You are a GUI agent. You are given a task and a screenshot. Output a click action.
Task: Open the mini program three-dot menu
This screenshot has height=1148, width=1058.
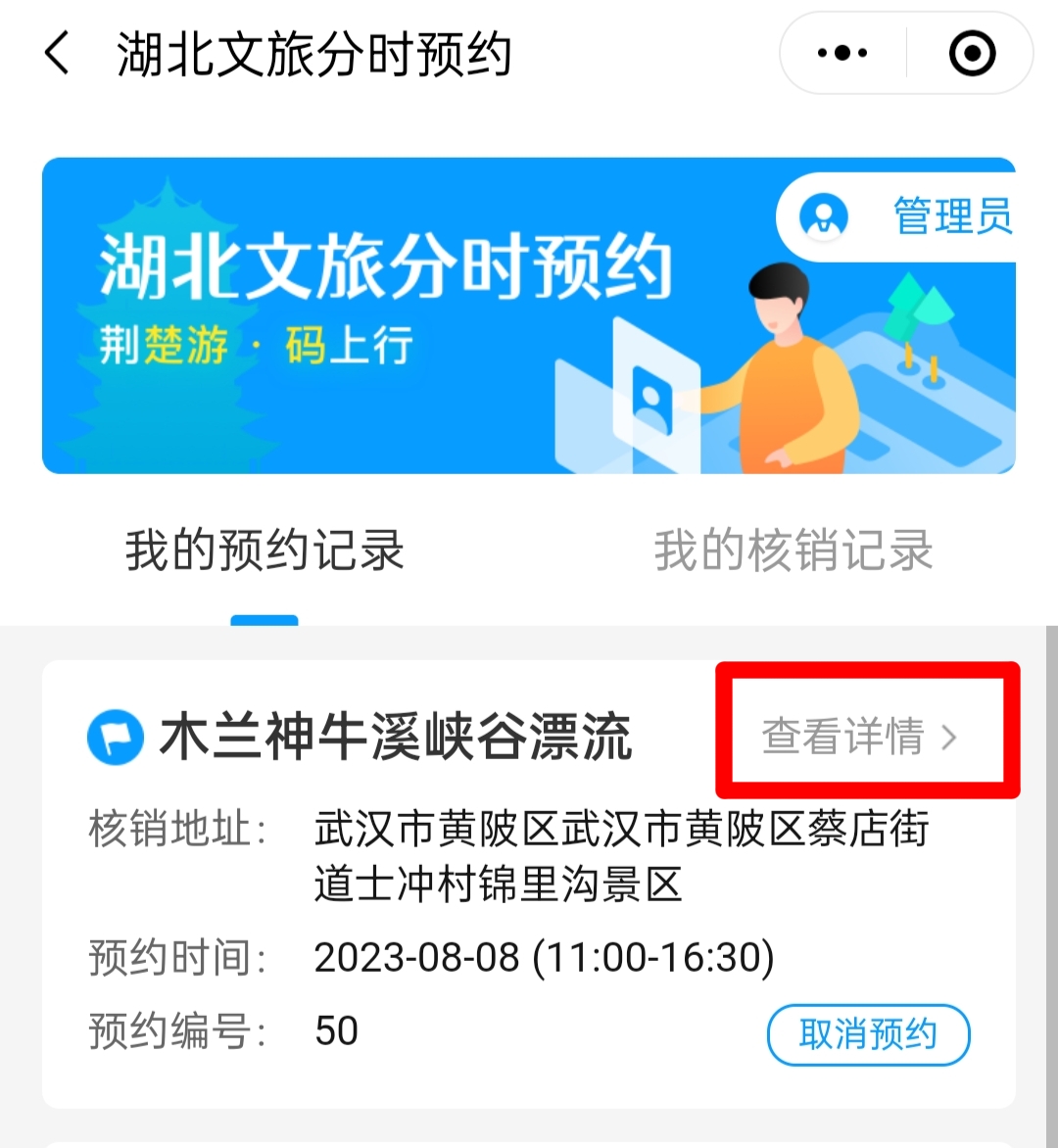pyautogui.click(x=842, y=54)
